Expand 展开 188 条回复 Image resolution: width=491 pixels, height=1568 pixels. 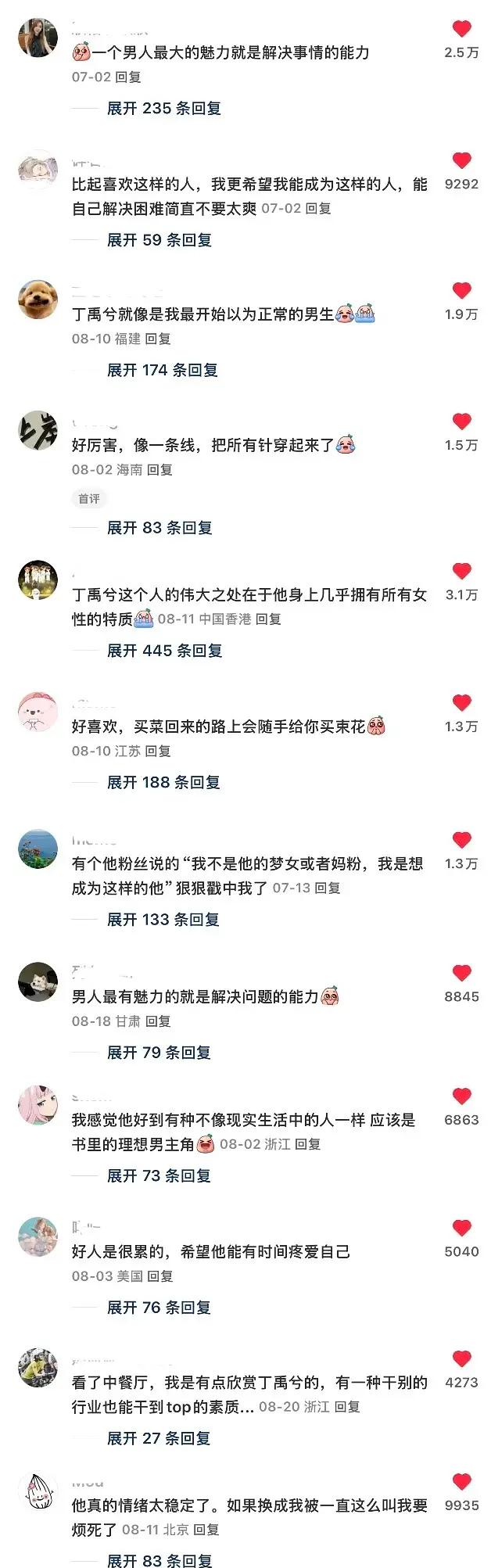[163, 782]
